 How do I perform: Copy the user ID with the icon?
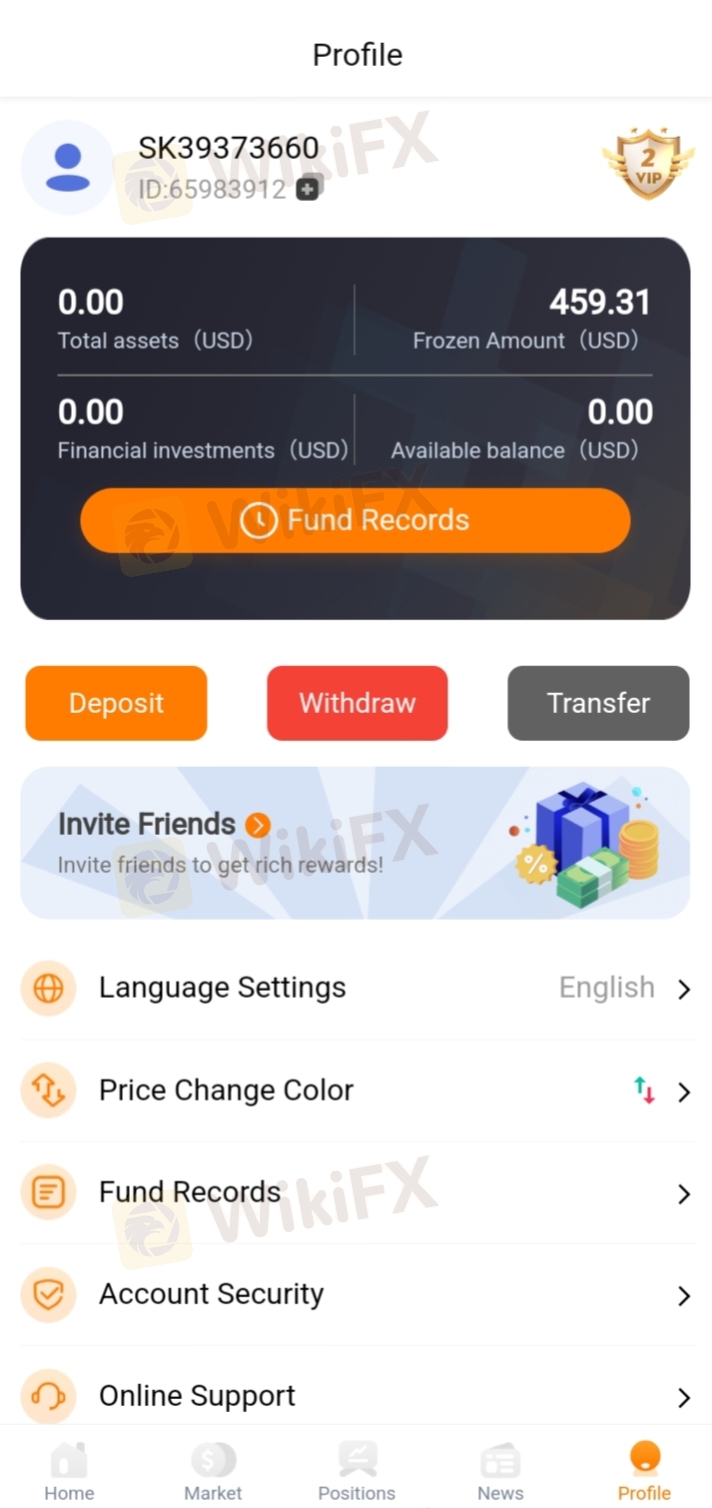pos(308,188)
